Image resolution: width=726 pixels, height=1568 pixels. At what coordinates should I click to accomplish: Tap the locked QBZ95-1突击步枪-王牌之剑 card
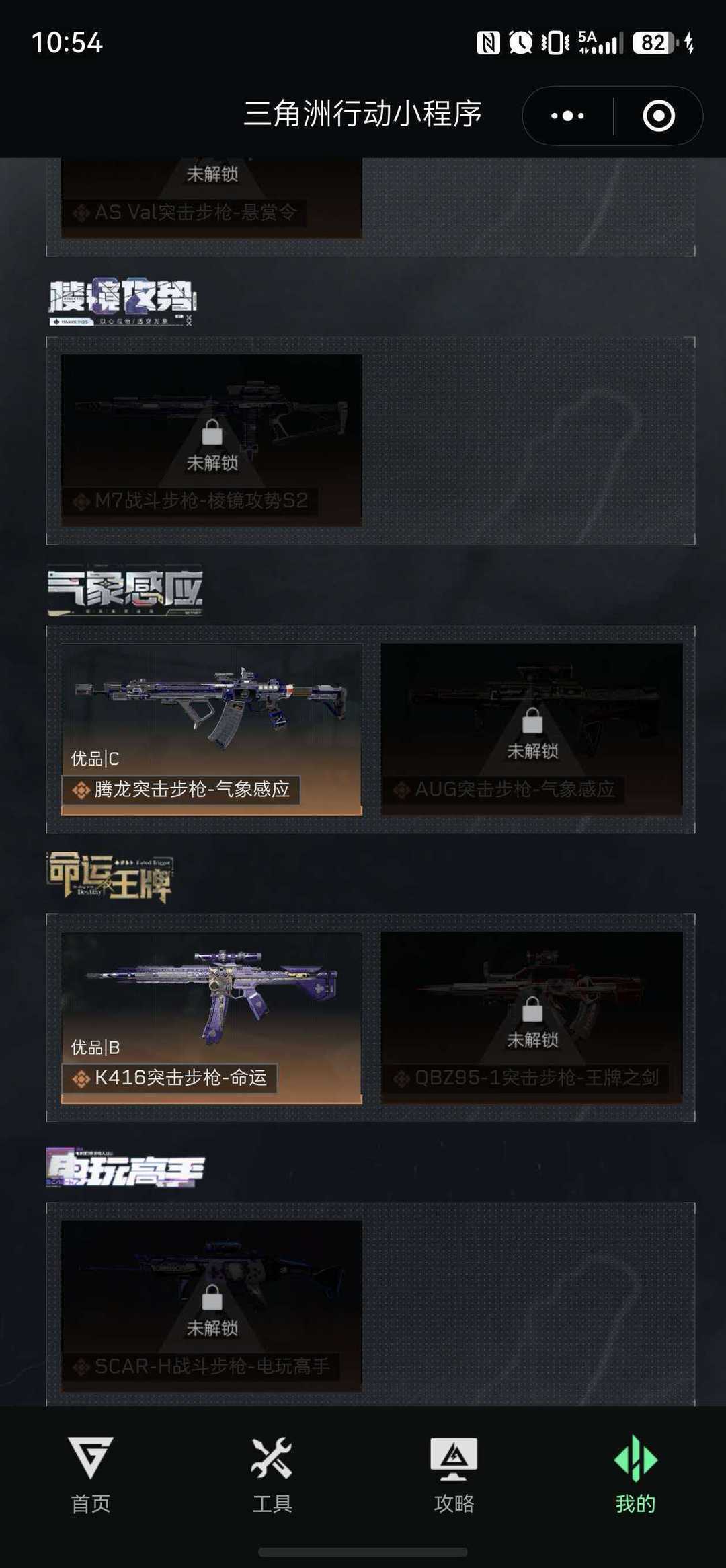click(x=532, y=1018)
